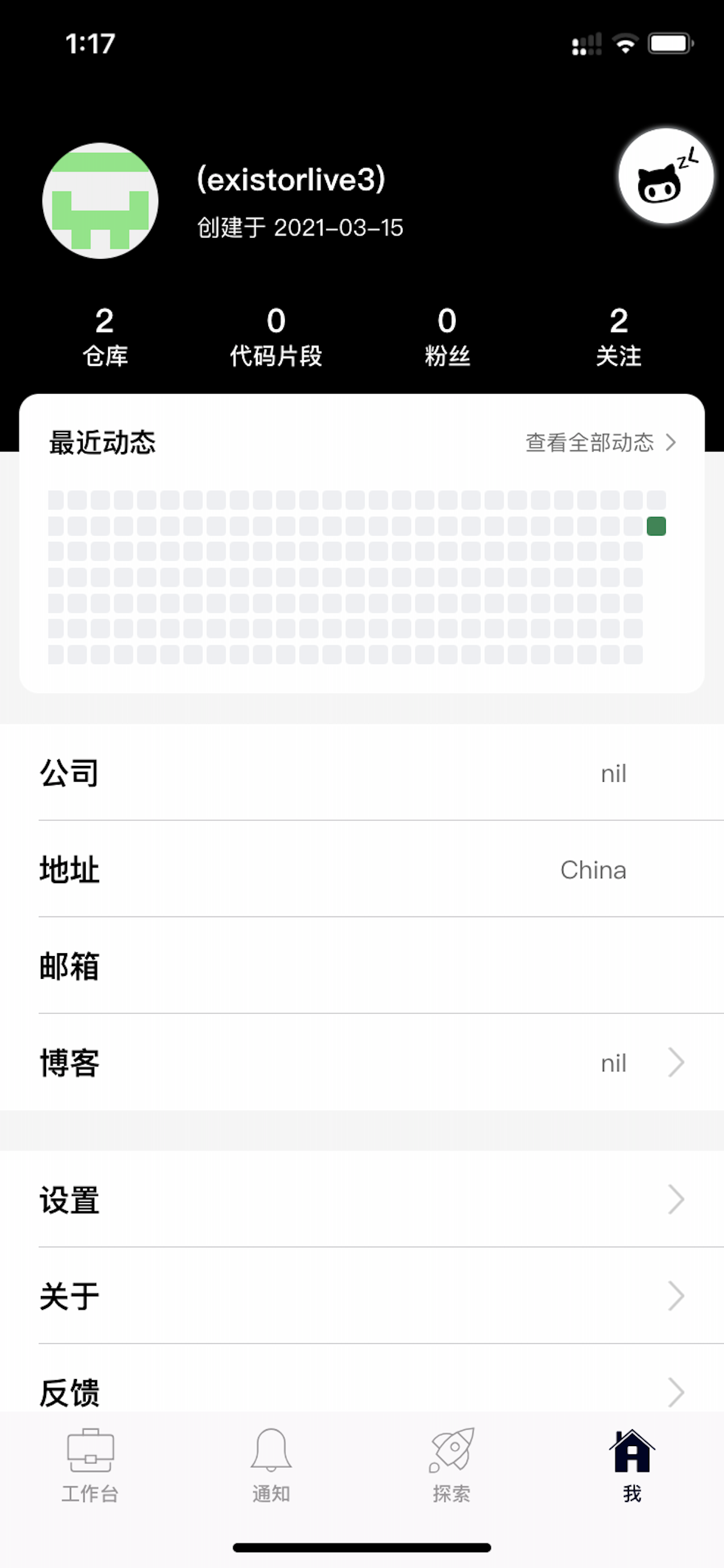Tap the sleeping Octocat status icon
Viewport: 724px width, 1568px height.
click(666, 176)
